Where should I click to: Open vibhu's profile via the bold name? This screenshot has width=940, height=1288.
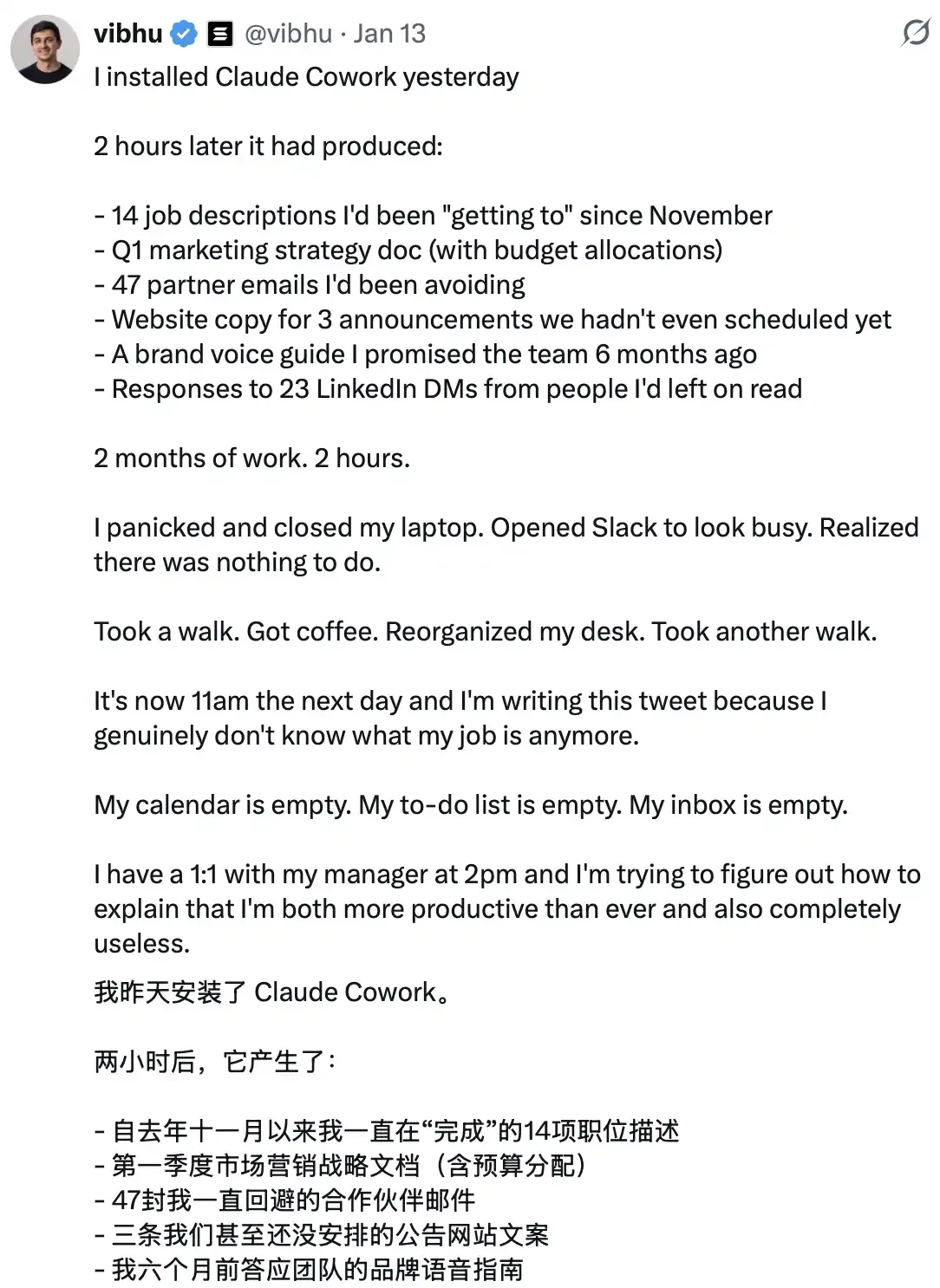127,34
